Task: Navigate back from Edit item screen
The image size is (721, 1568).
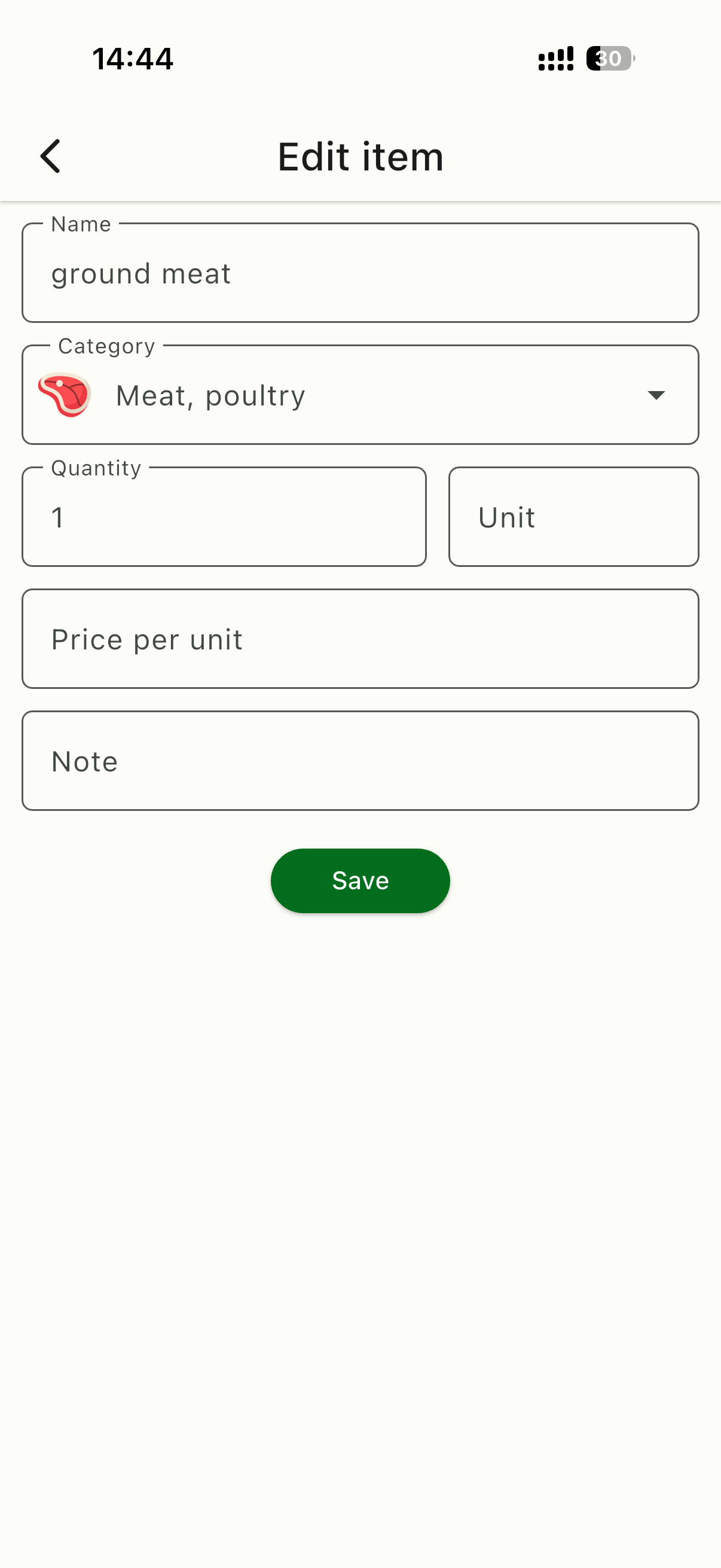Action: tap(50, 156)
